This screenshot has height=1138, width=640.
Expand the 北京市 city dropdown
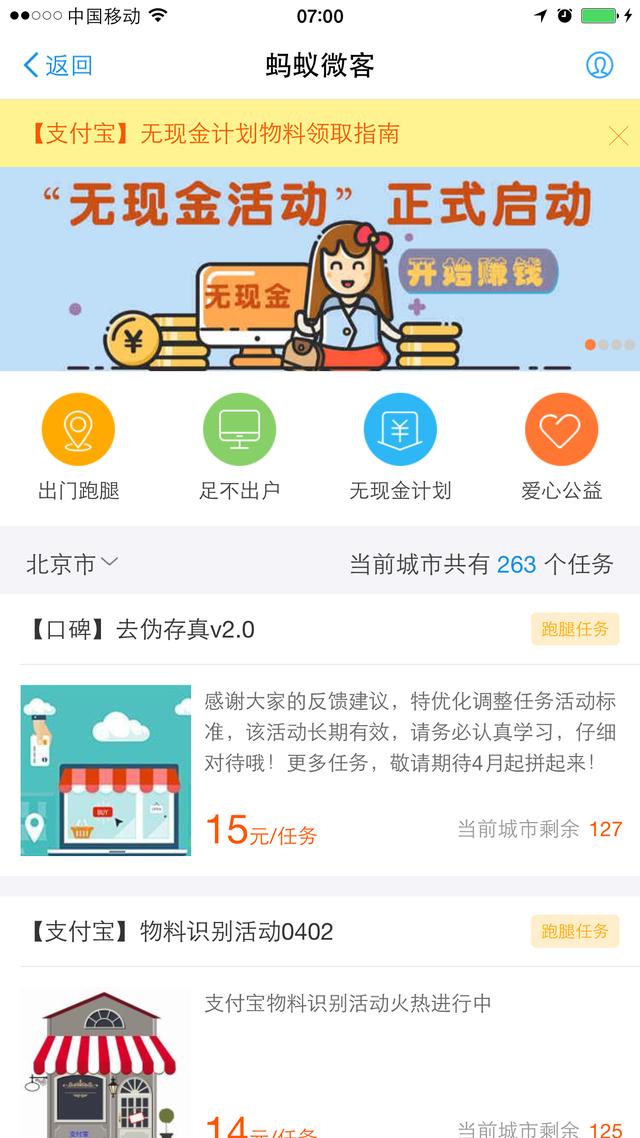[x=72, y=564]
